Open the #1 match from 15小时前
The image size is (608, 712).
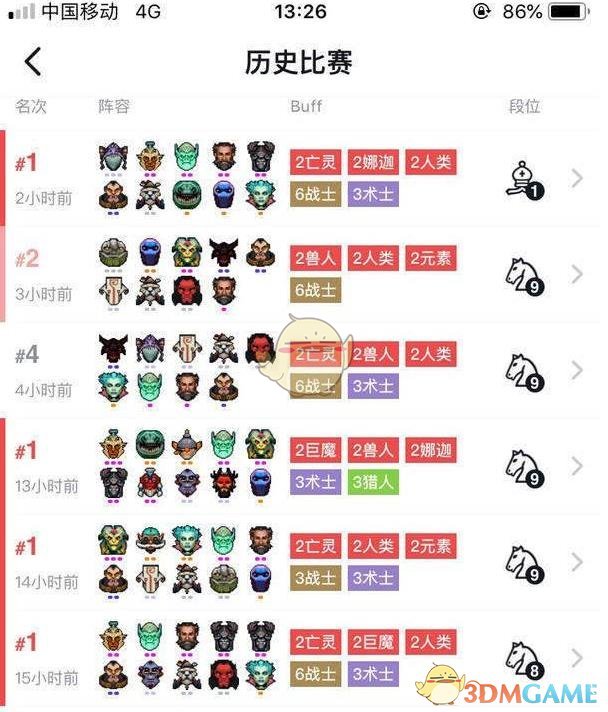tap(576, 657)
